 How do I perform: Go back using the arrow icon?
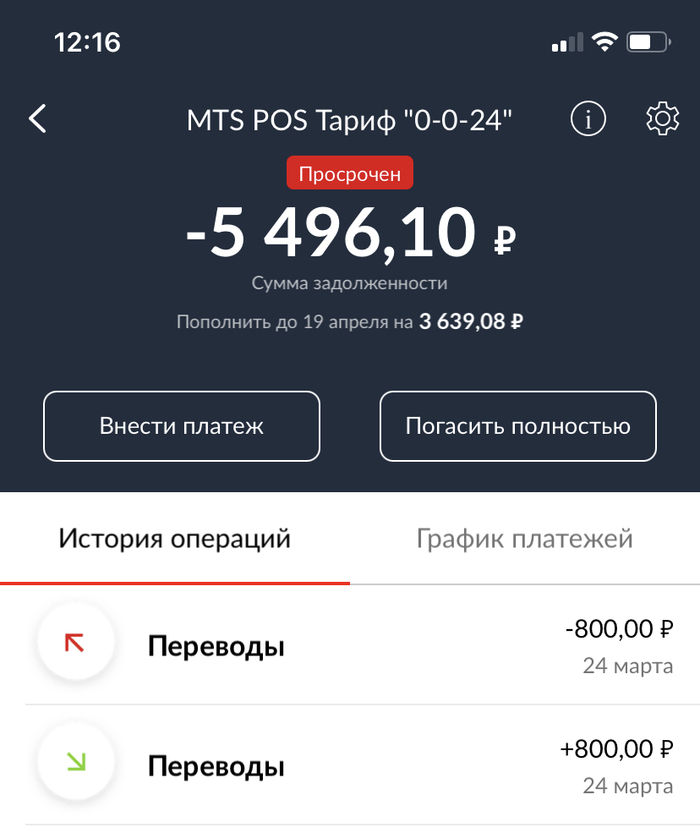38,119
